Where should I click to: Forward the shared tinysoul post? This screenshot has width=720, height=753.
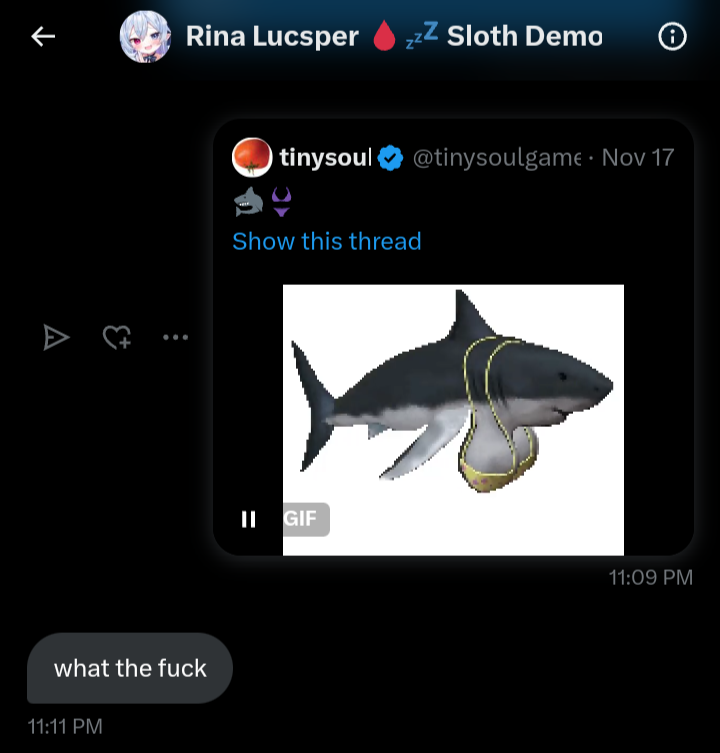coord(56,338)
